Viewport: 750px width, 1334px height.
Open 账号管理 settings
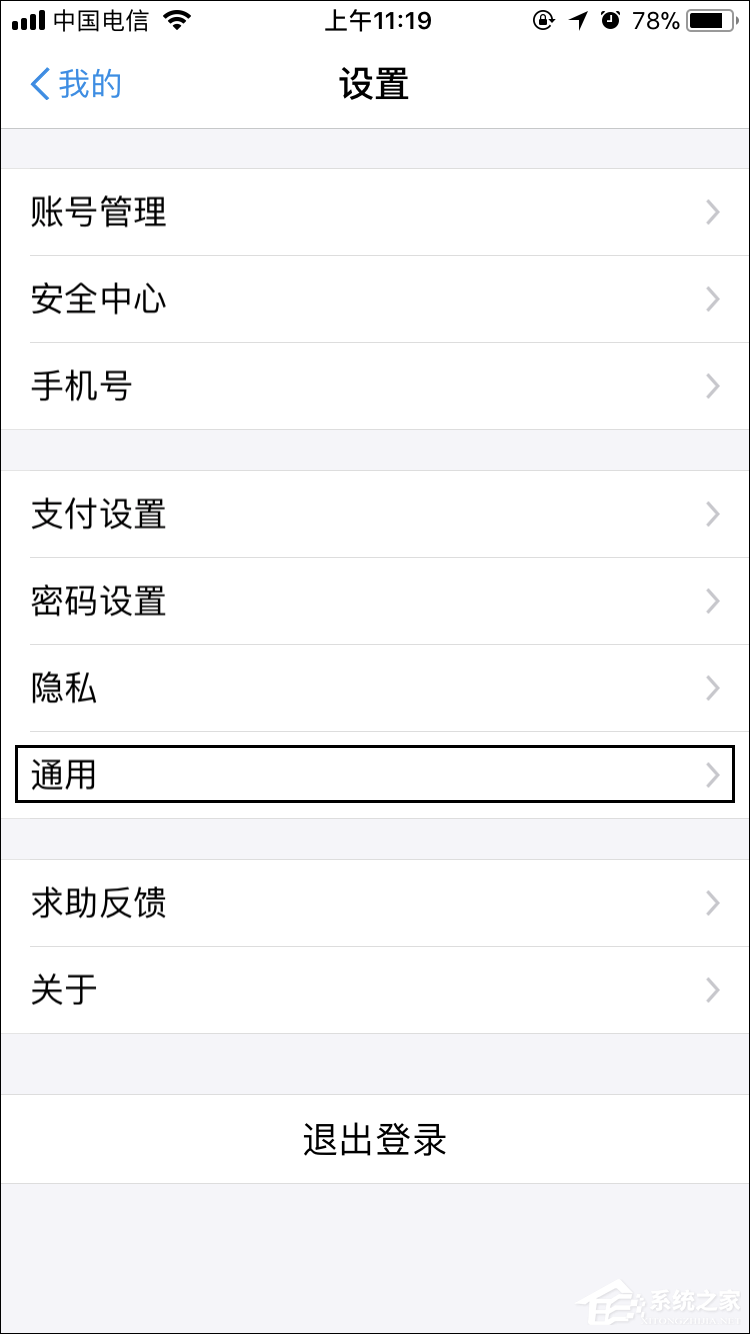375,212
